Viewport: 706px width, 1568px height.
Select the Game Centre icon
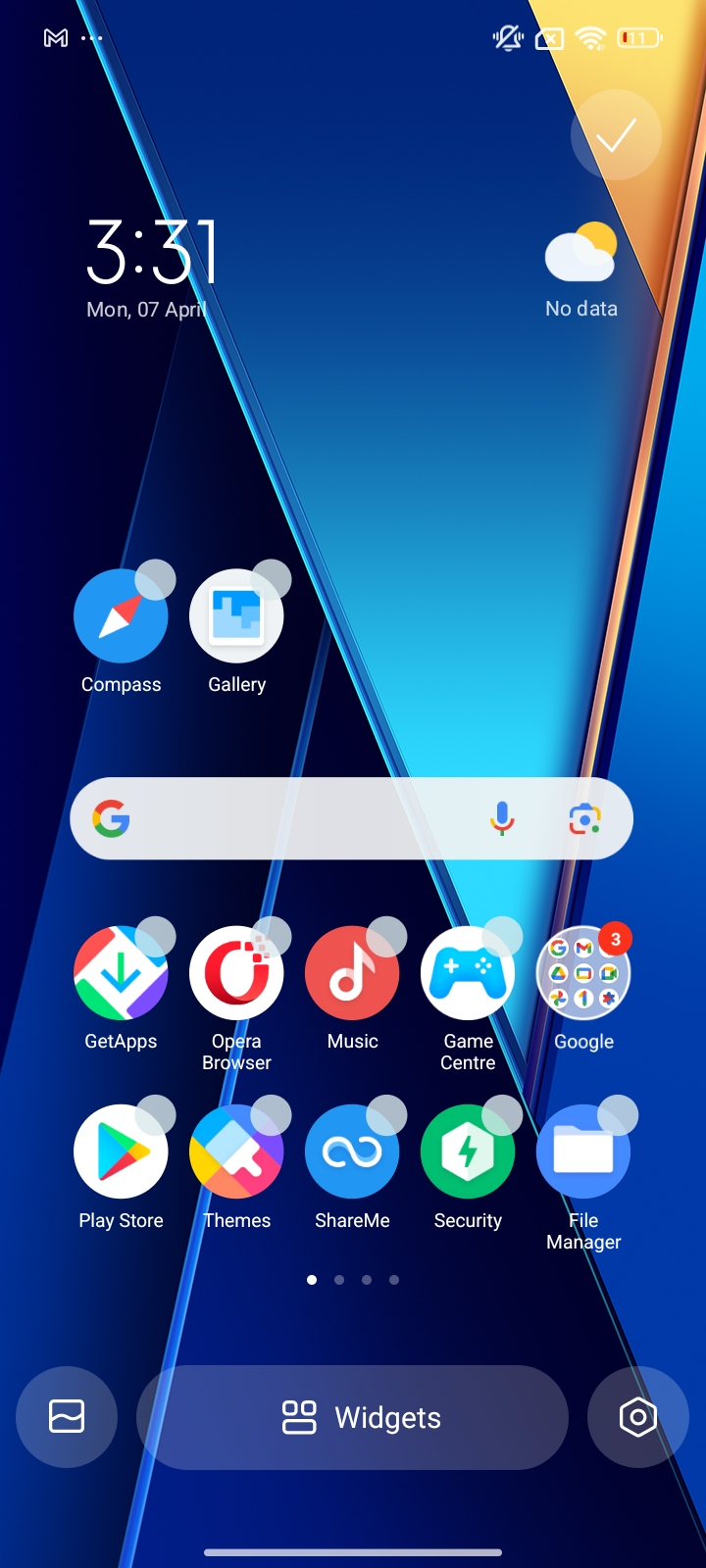(468, 973)
